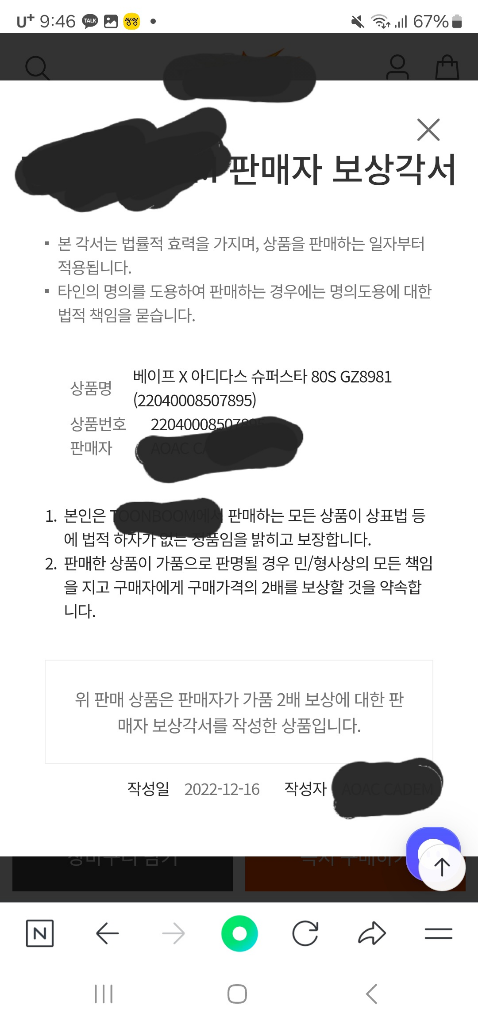Open the user account profile icon

tap(397, 67)
